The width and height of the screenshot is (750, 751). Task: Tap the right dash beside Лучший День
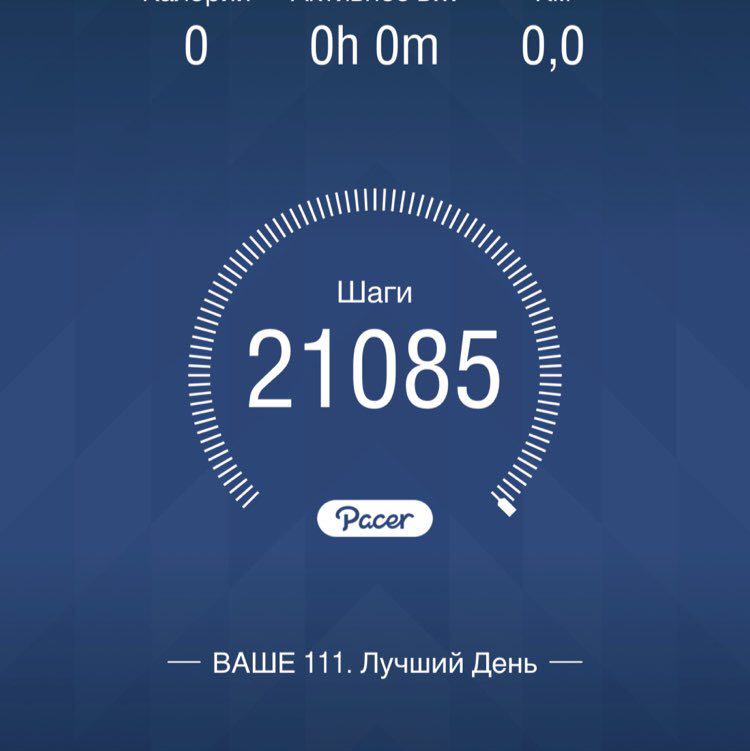(x=565, y=659)
